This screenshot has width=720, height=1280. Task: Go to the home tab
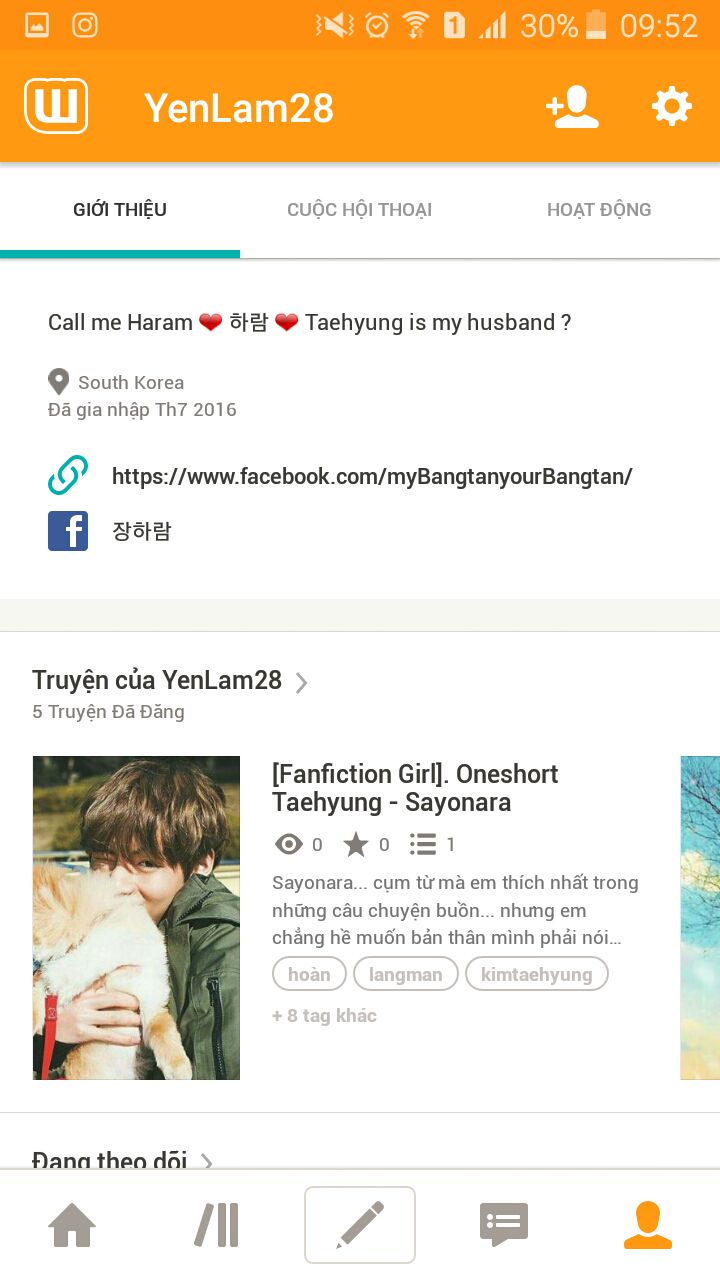[72, 1224]
